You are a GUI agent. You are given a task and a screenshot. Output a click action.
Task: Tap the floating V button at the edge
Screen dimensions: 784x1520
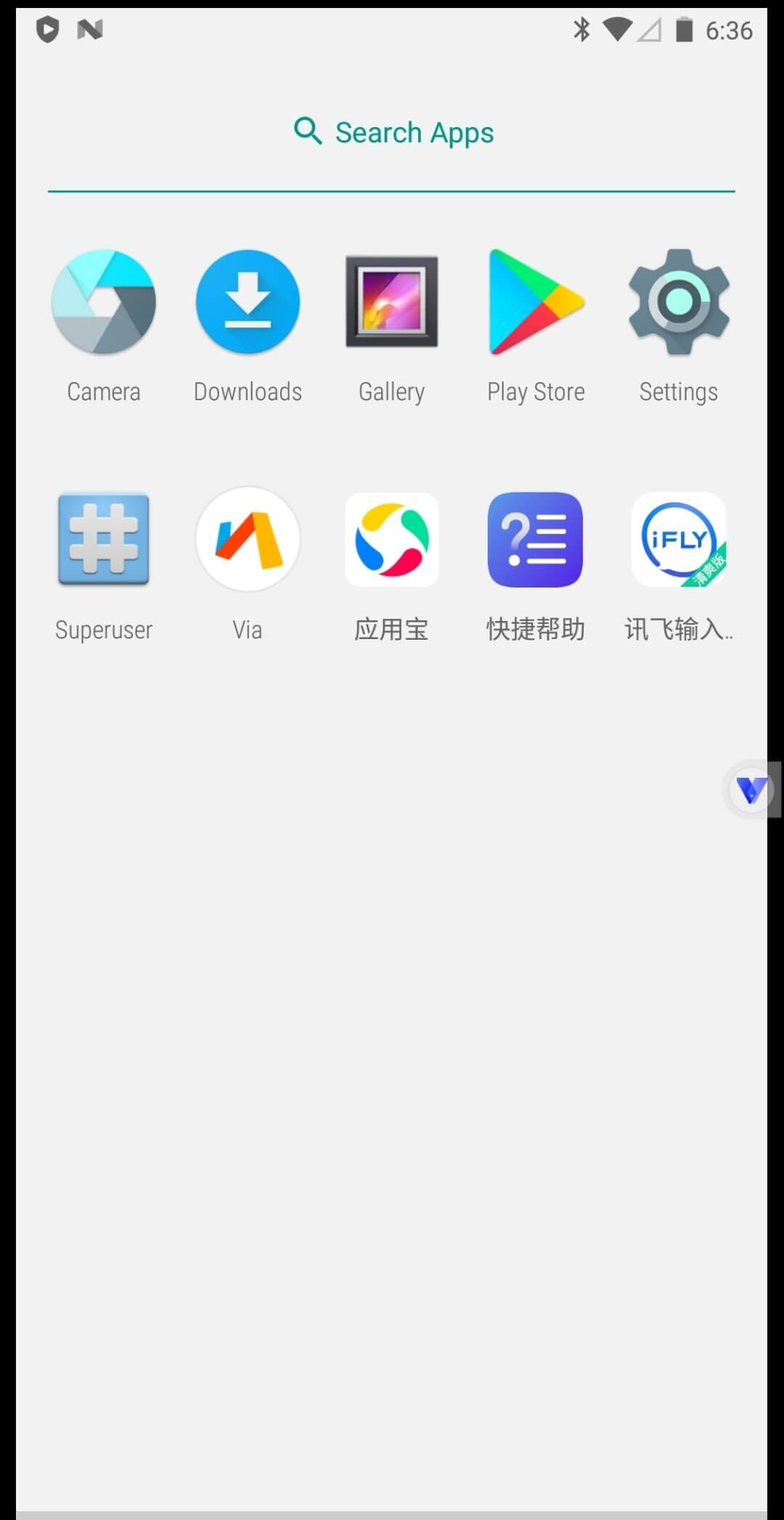[x=751, y=789]
